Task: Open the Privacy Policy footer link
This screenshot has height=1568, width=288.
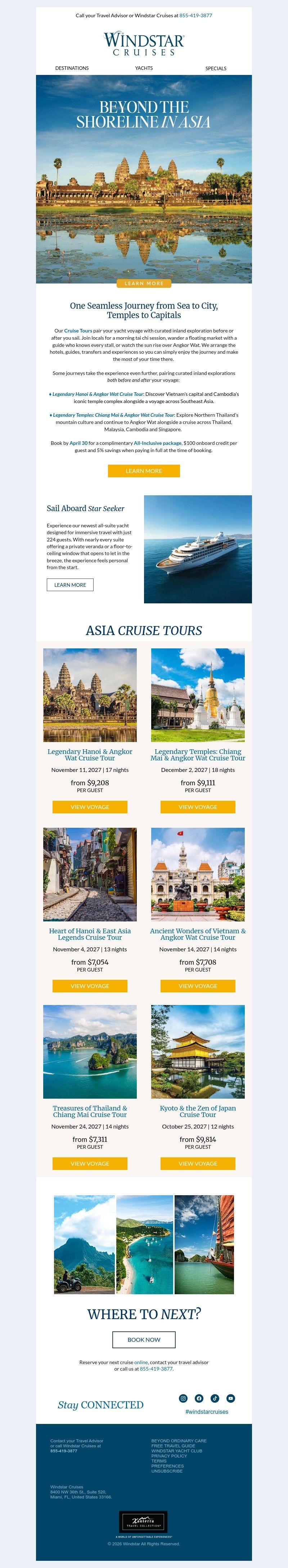Action: point(168,1455)
